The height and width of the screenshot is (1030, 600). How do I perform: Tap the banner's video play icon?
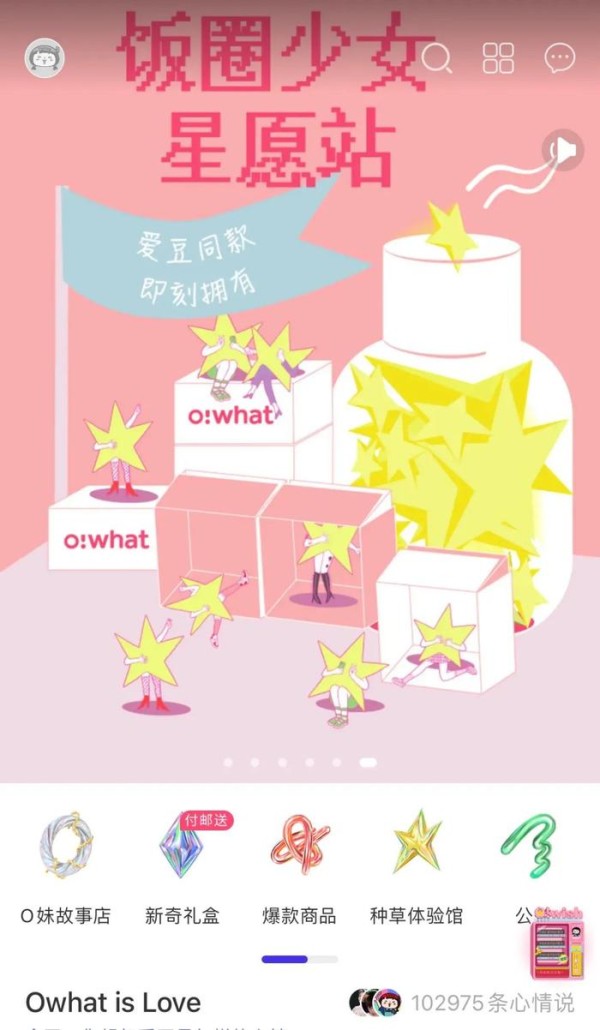click(x=563, y=150)
